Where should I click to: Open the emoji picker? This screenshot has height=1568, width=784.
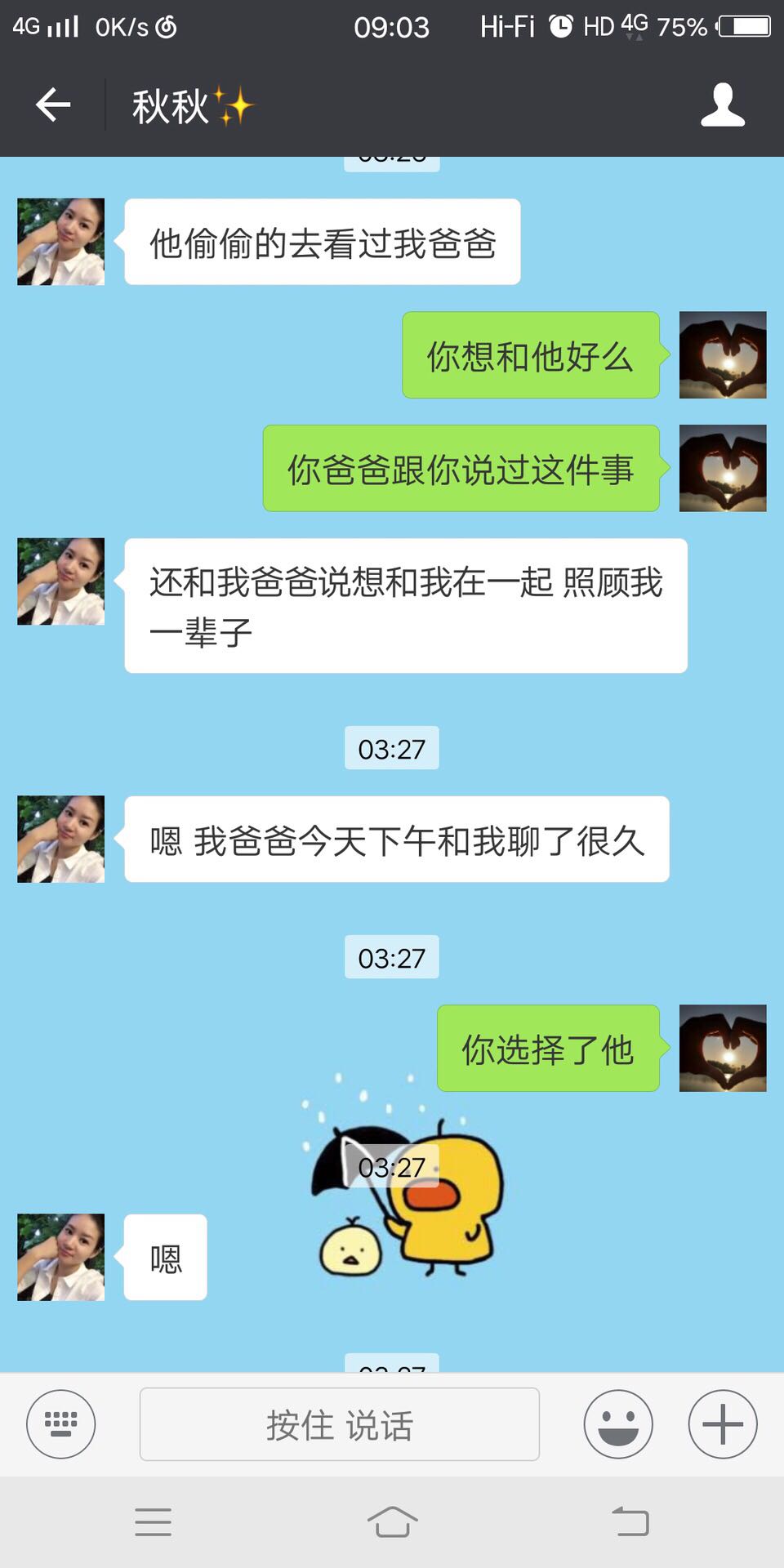pos(617,1424)
